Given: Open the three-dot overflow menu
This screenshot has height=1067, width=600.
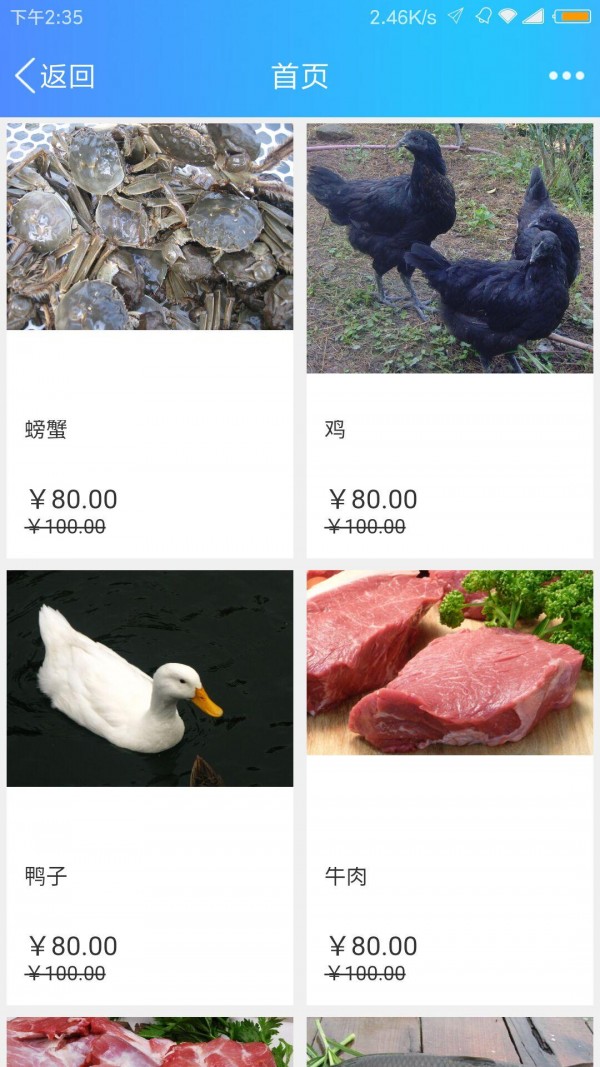Looking at the screenshot, I should point(566,76).
